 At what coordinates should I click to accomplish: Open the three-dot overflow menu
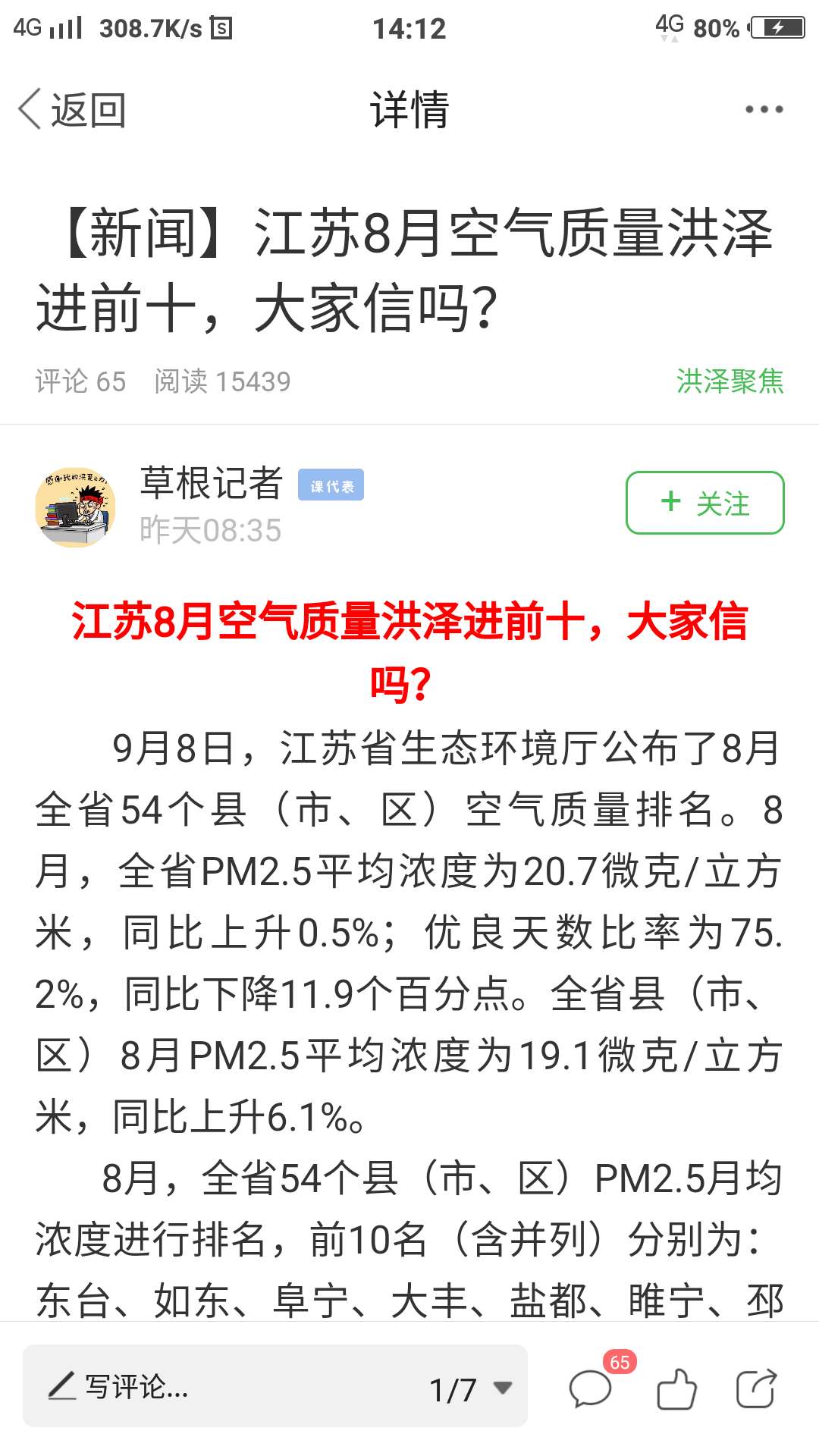tap(764, 110)
